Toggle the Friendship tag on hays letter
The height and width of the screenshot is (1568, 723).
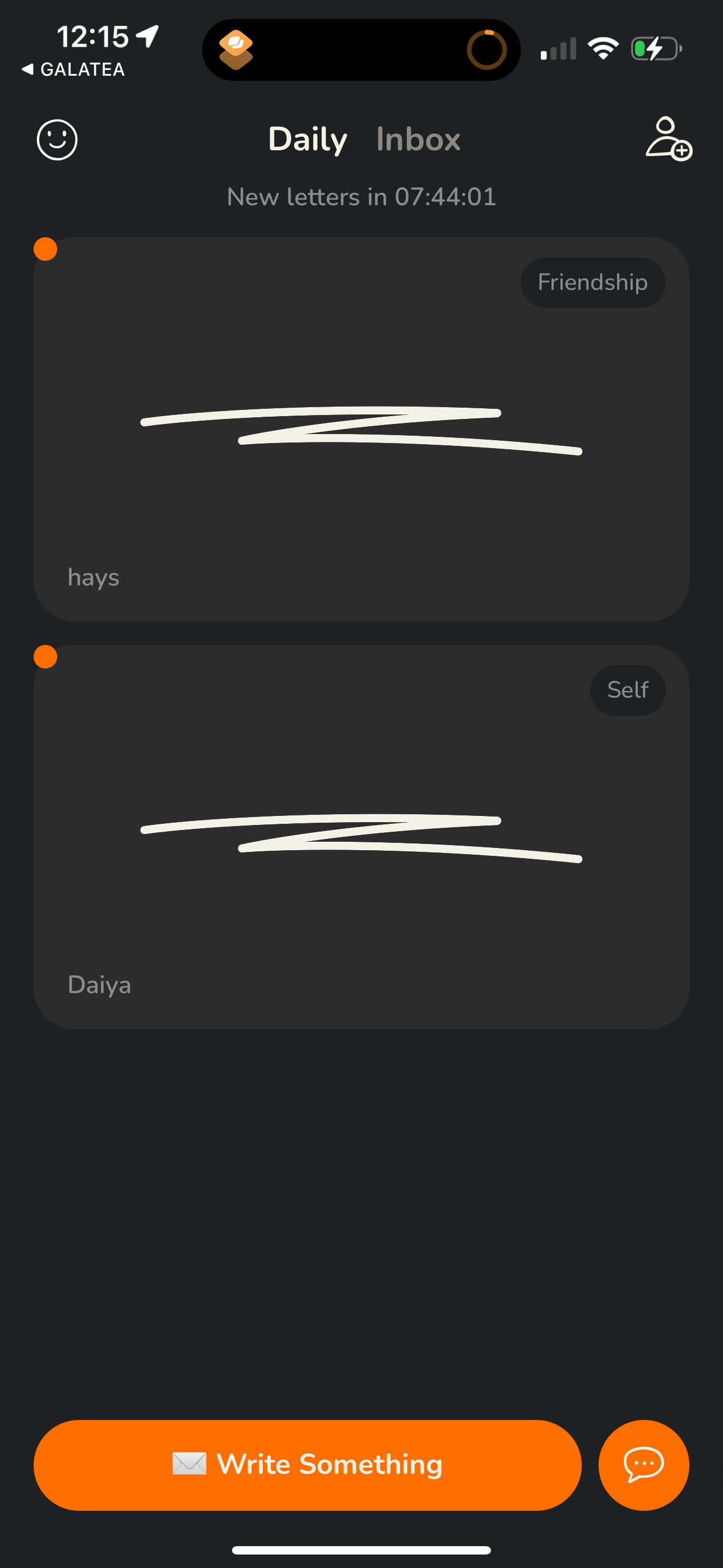[x=593, y=282]
